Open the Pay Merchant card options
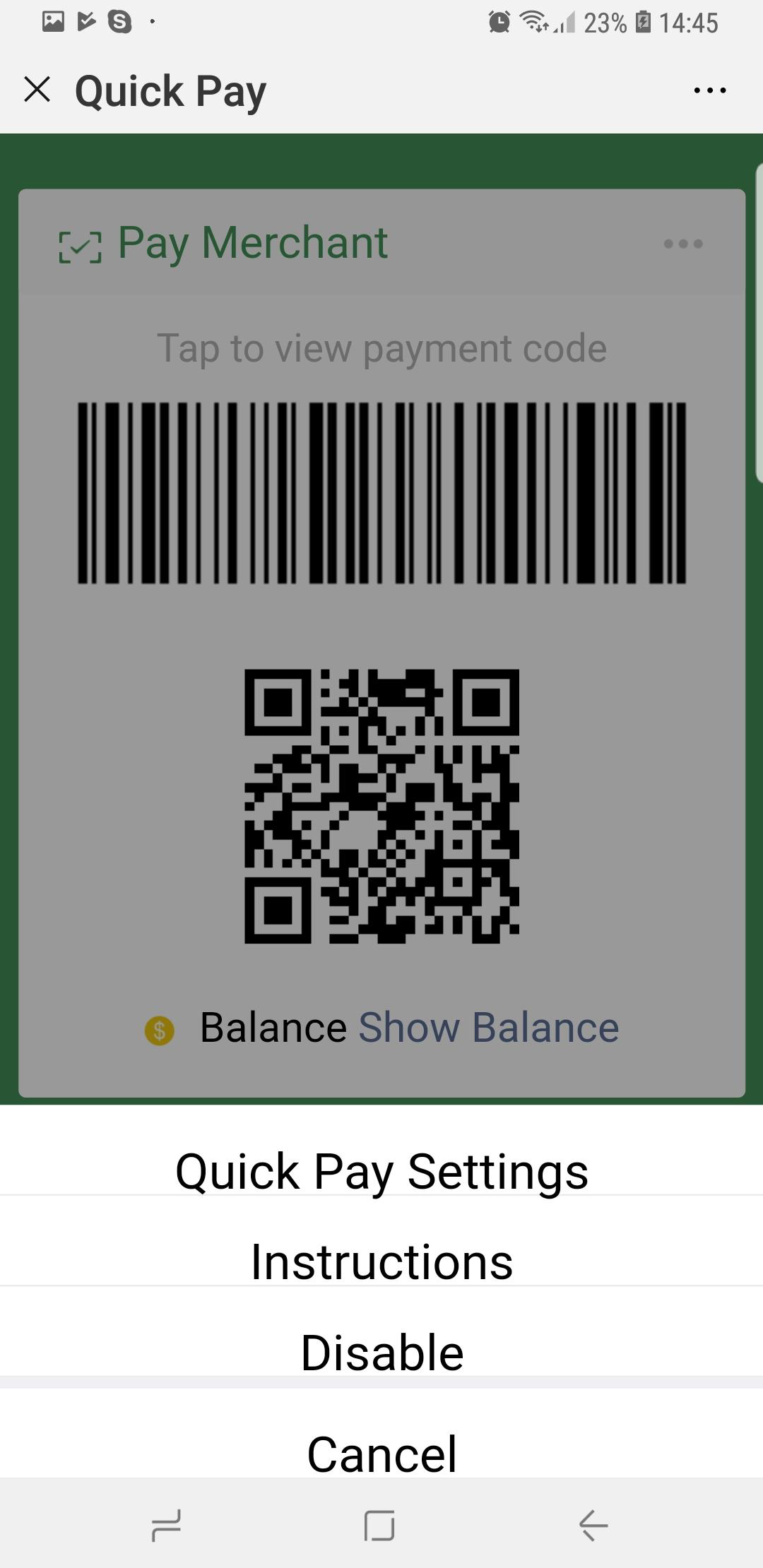The width and height of the screenshot is (763, 1568). [x=682, y=244]
